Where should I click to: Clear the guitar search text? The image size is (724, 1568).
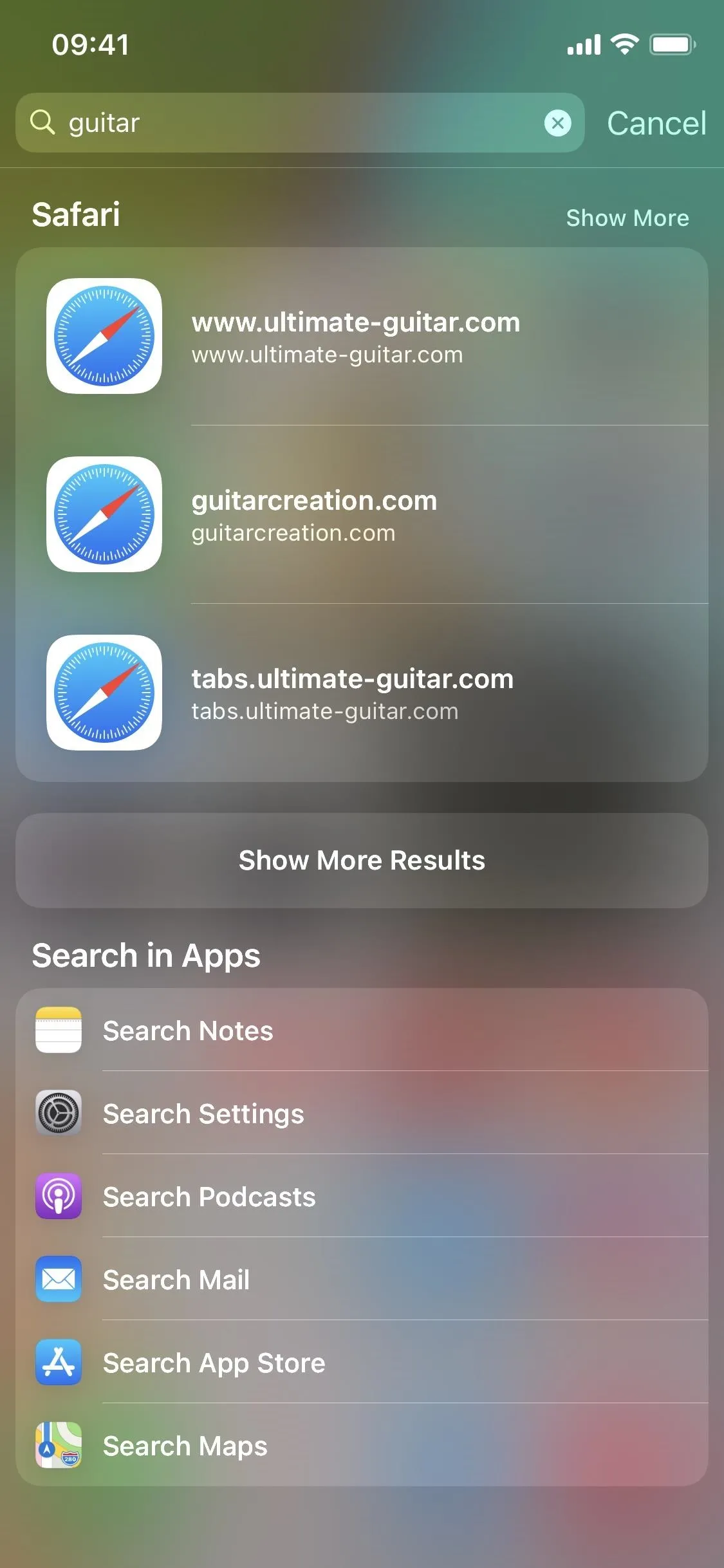(557, 123)
